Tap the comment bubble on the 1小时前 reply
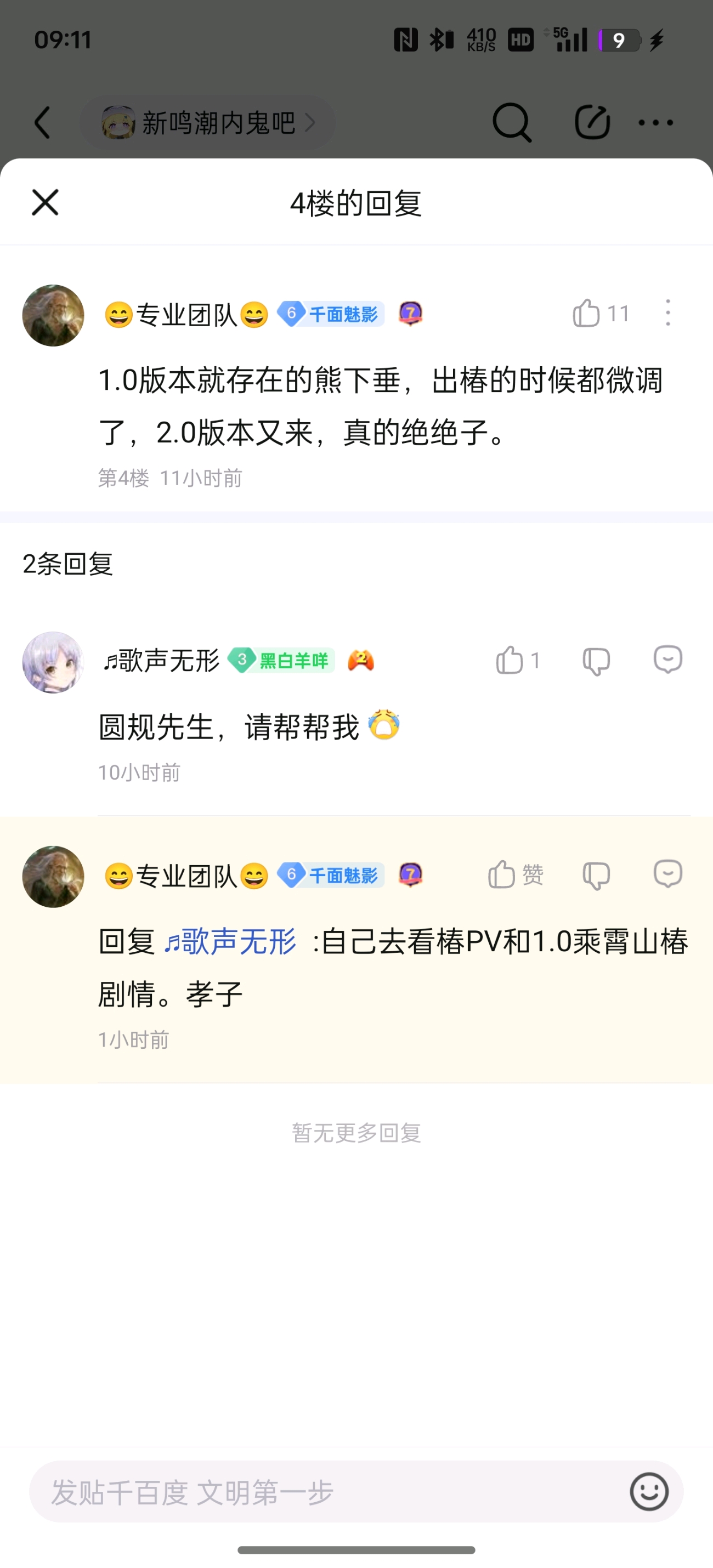713x1568 pixels. (x=668, y=874)
